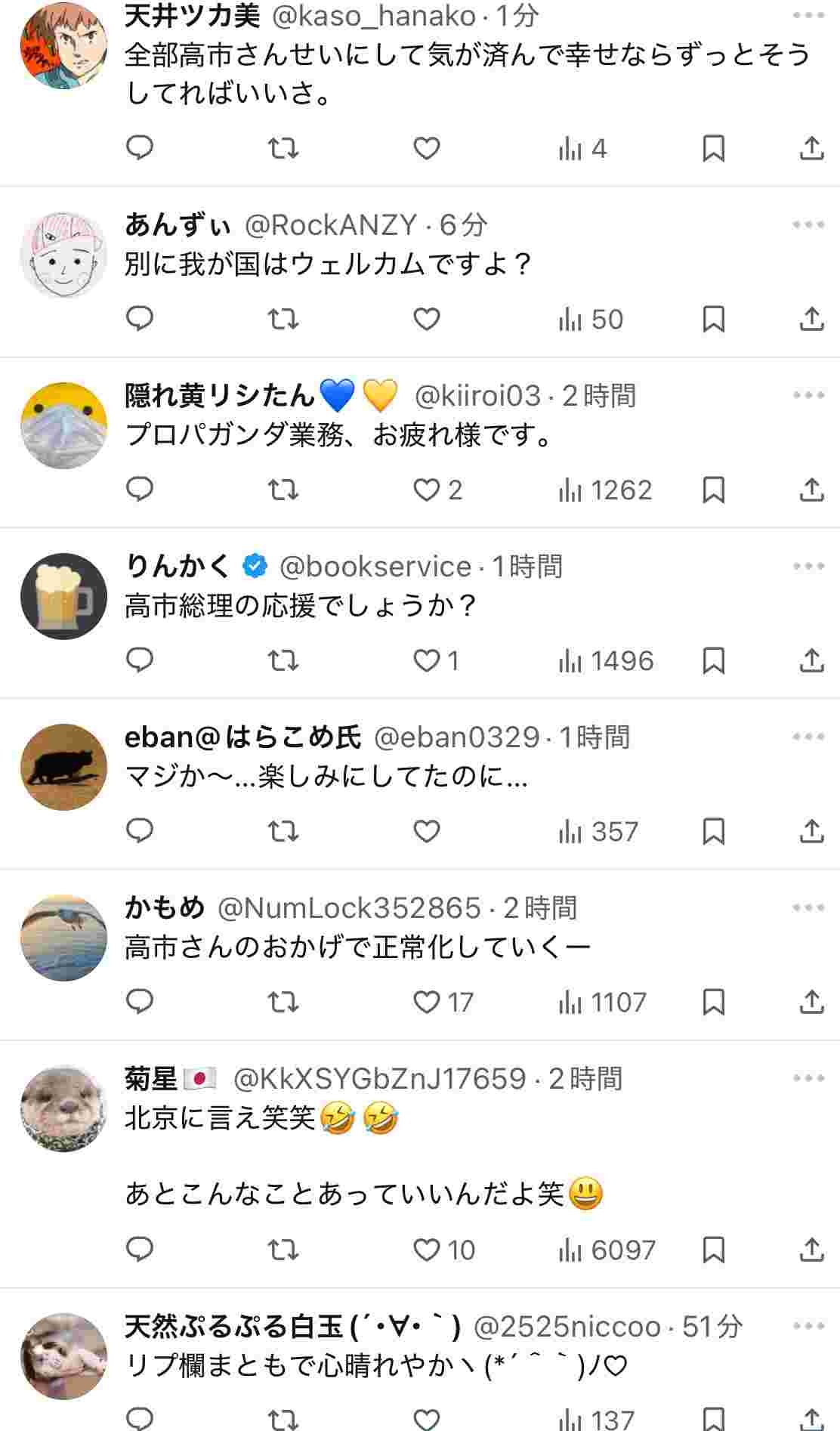This screenshot has height=1431, width=840.
Task: Like 隠れ黄リシたん's reply
Action: 427,490
